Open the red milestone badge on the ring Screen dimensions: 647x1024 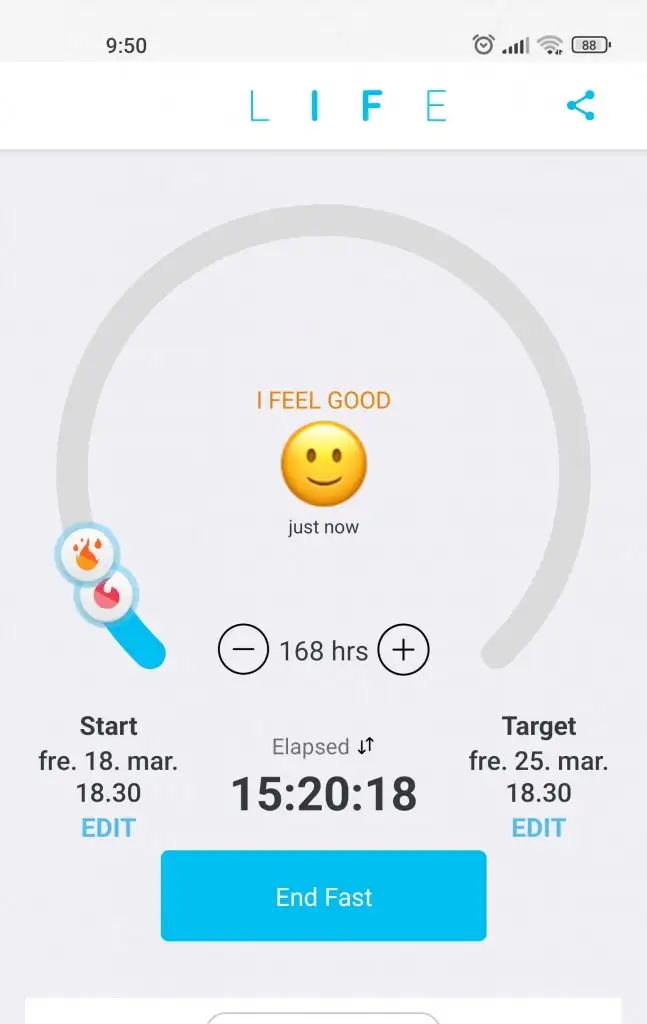(106, 596)
